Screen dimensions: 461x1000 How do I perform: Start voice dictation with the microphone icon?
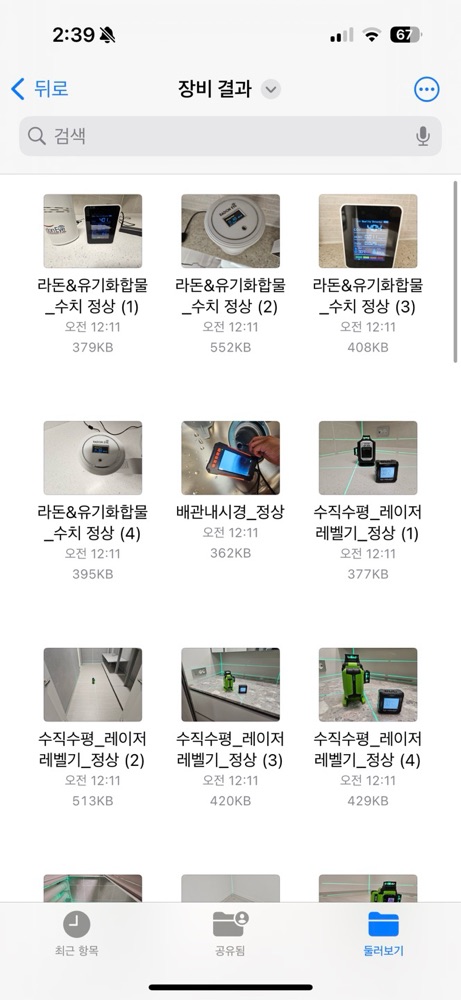coord(423,136)
